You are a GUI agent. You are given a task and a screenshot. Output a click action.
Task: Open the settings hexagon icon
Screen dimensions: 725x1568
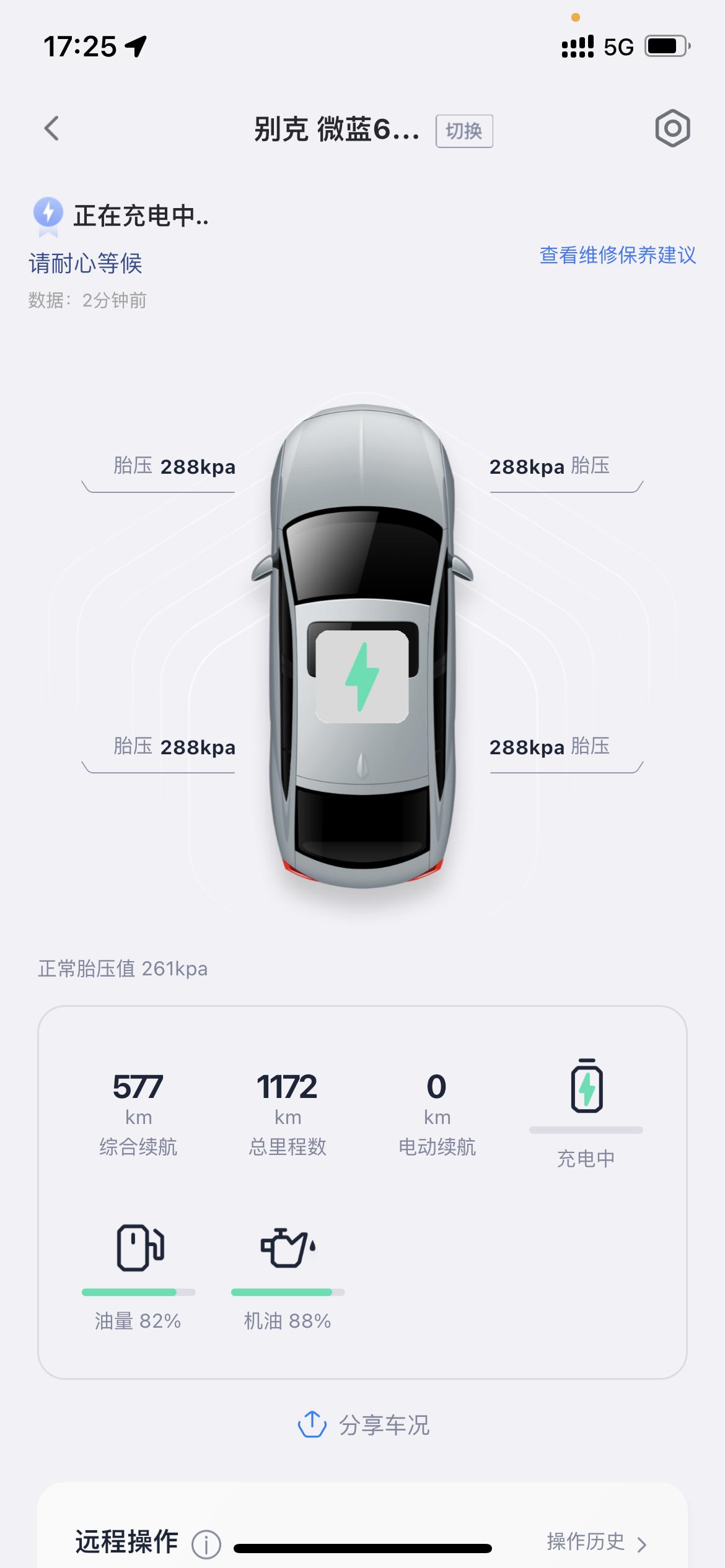(672, 129)
